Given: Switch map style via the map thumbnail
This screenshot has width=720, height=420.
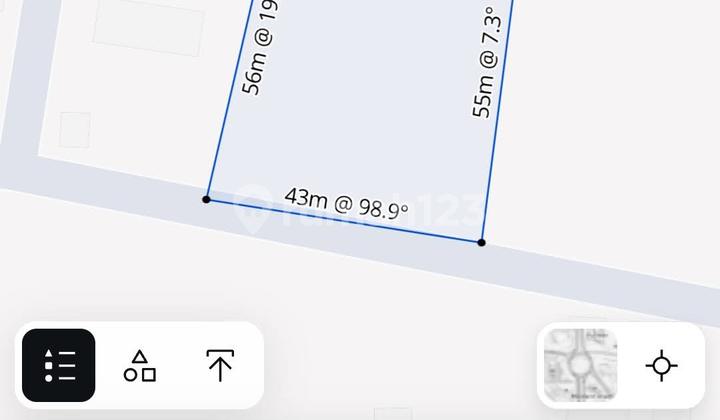Looking at the screenshot, I should tap(580, 365).
